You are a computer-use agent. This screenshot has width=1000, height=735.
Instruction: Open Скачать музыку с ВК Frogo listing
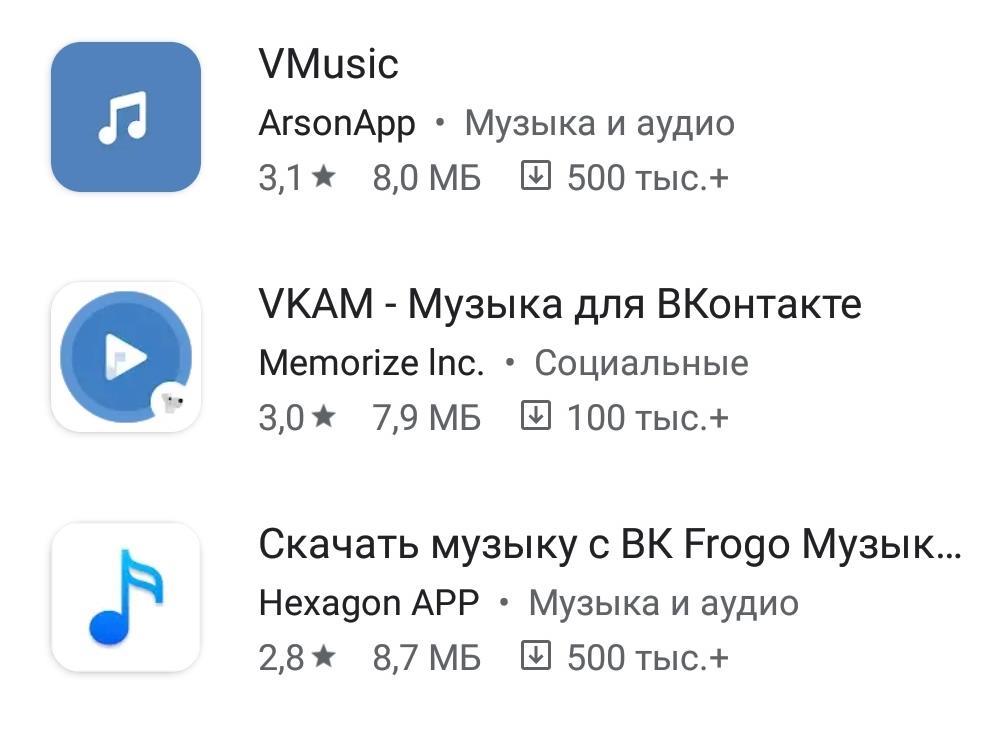pos(608,545)
